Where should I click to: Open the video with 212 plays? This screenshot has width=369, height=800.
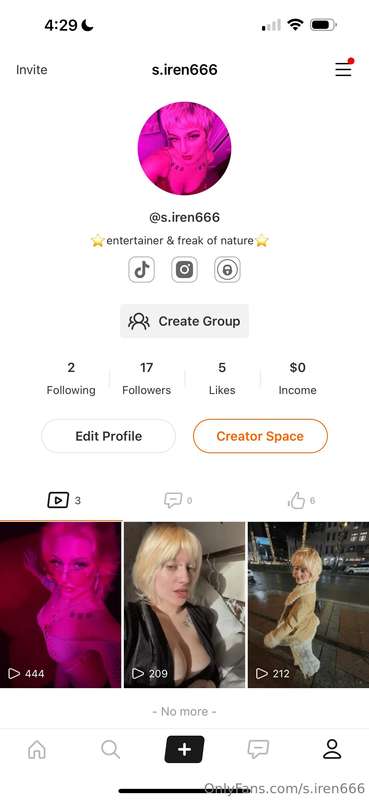coord(308,605)
